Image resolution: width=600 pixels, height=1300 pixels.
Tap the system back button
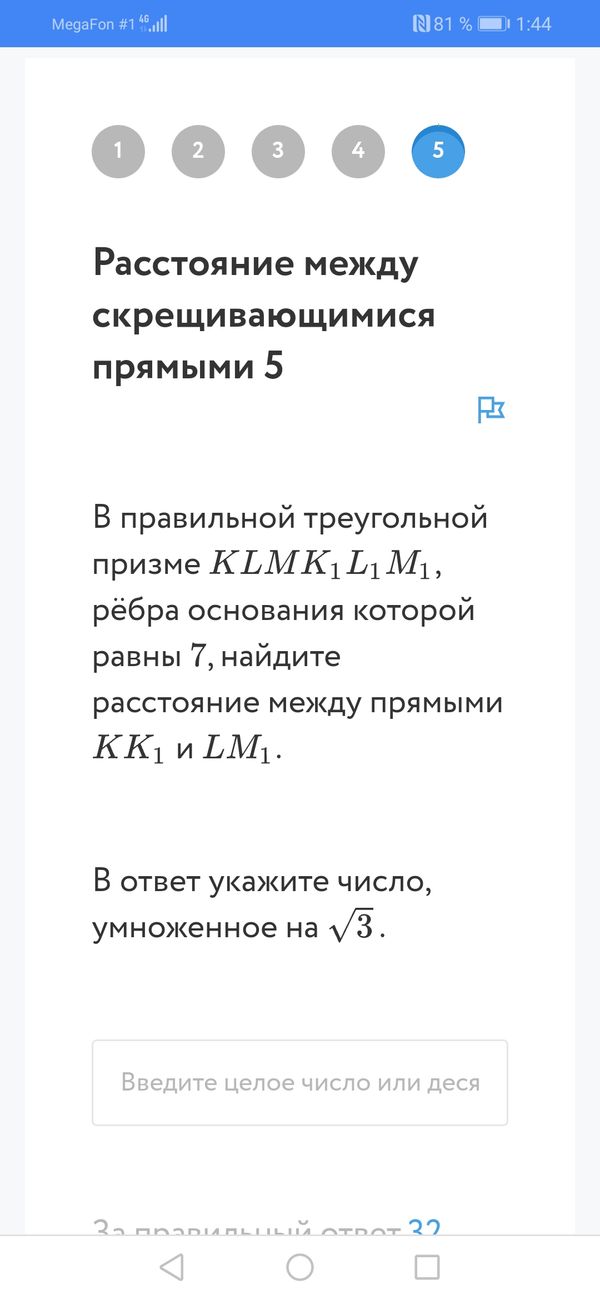(172, 1267)
